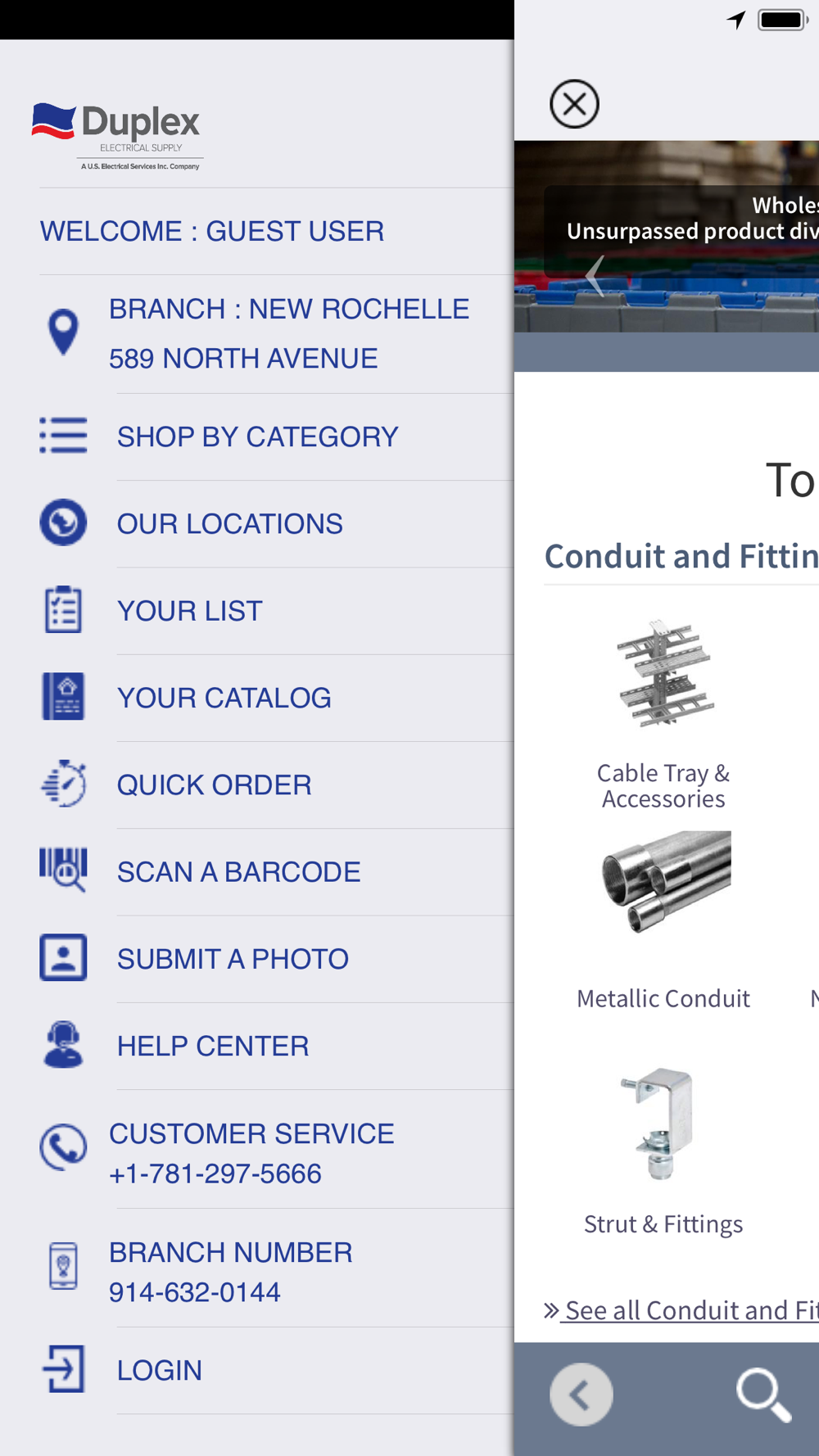The height and width of the screenshot is (1456, 819).
Task: Tap Login menu item
Action: [159, 1370]
